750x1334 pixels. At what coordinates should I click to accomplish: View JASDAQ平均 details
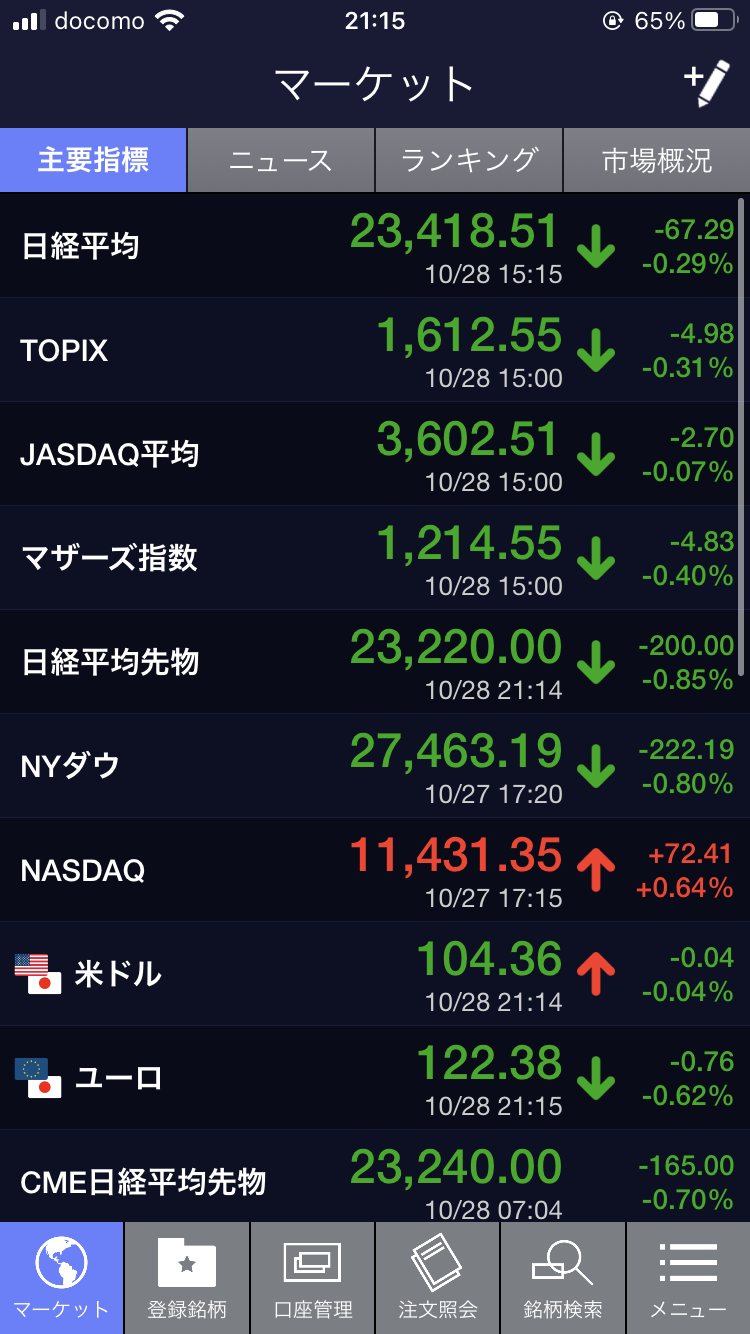375,454
